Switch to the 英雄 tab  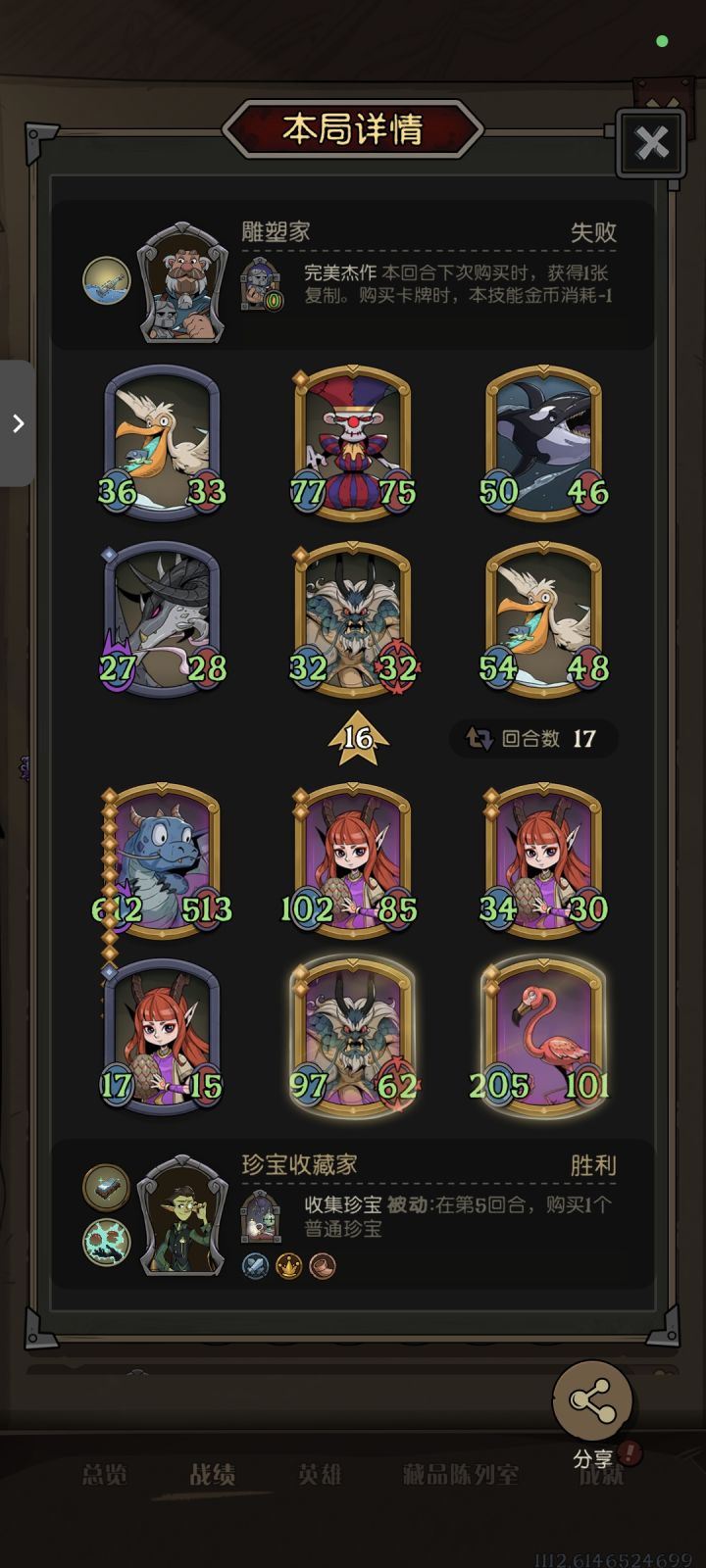click(x=321, y=1474)
